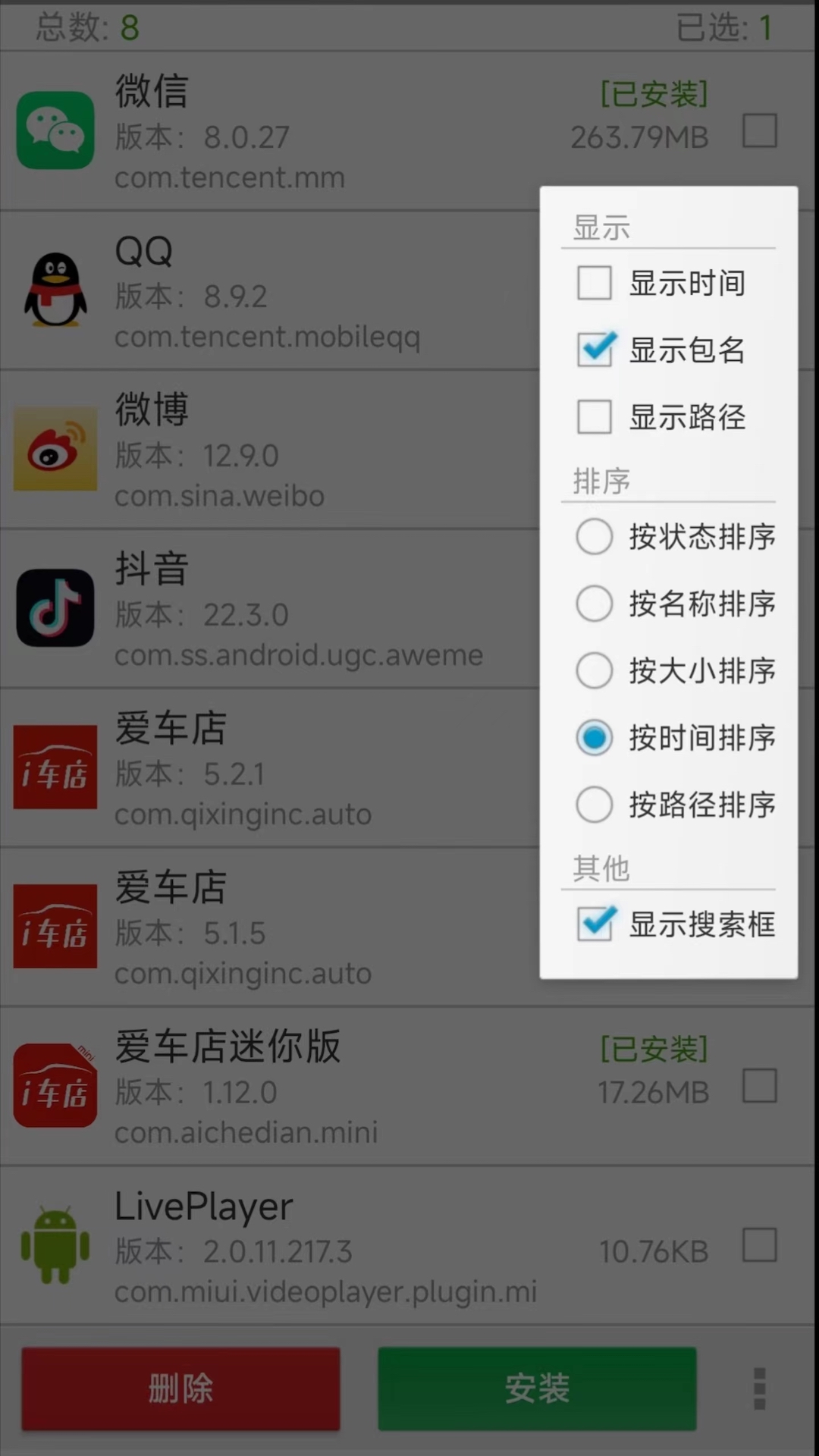Select 按状态排序 sorting
Screen dimensions: 819x1456
pyautogui.click(x=595, y=537)
